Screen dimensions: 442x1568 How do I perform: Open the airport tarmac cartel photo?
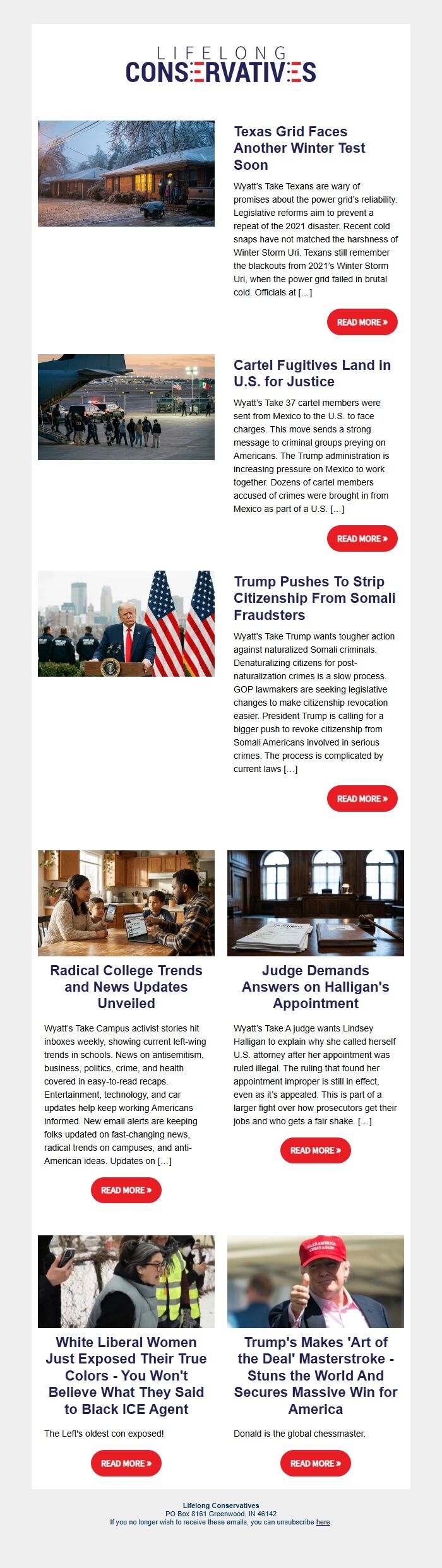click(x=126, y=407)
